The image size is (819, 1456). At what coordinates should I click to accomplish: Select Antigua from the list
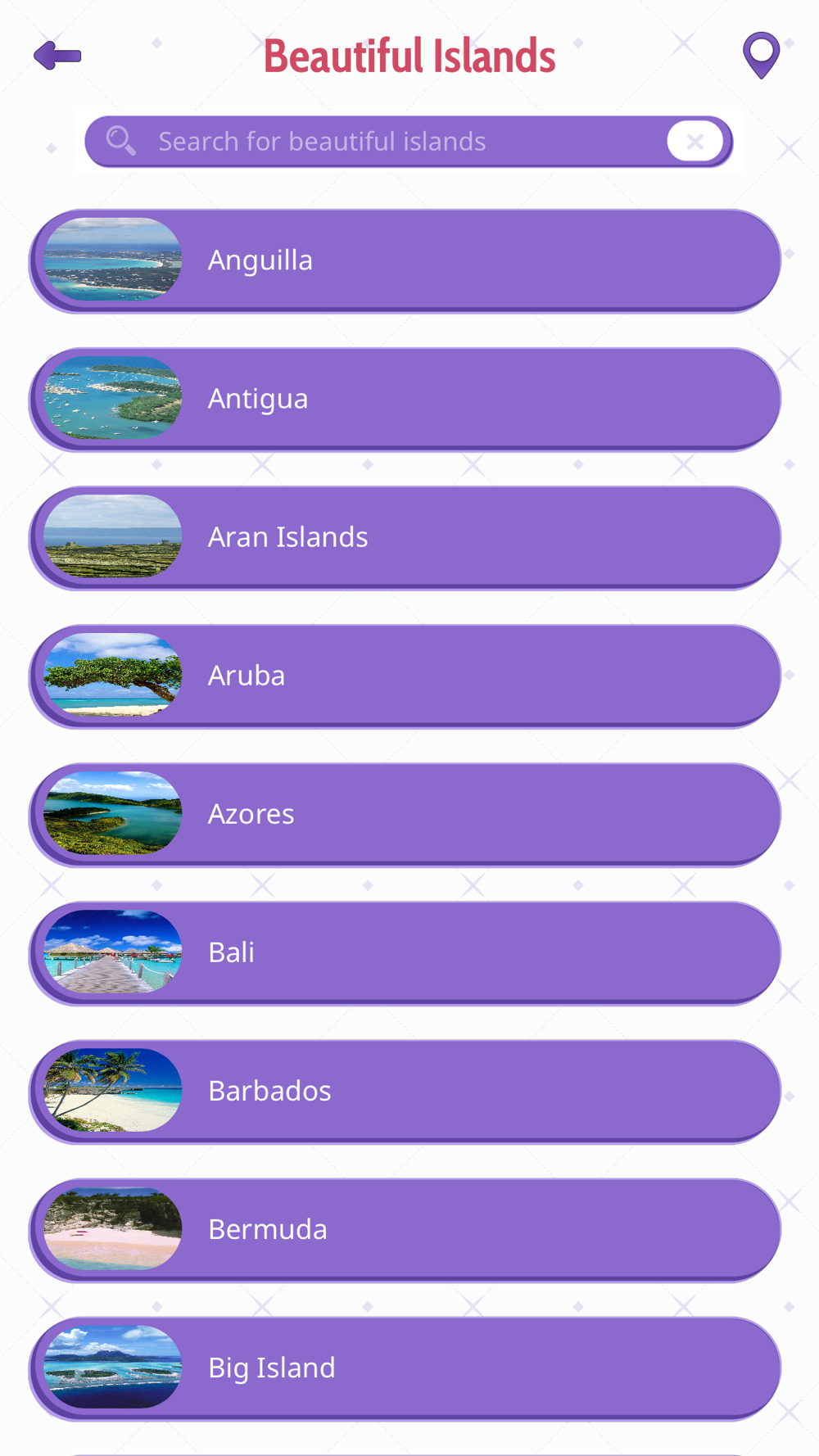click(x=405, y=399)
